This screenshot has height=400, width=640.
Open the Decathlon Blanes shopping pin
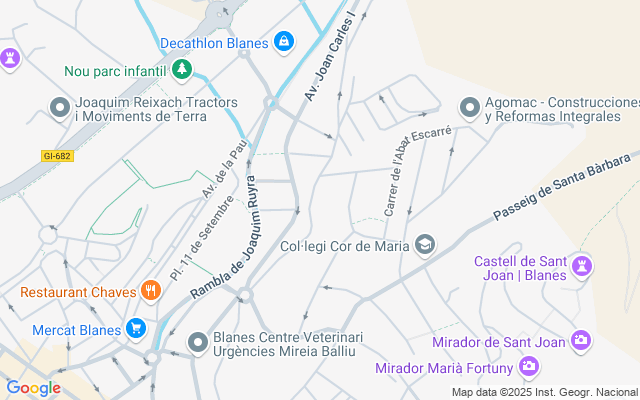coord(284,42)
